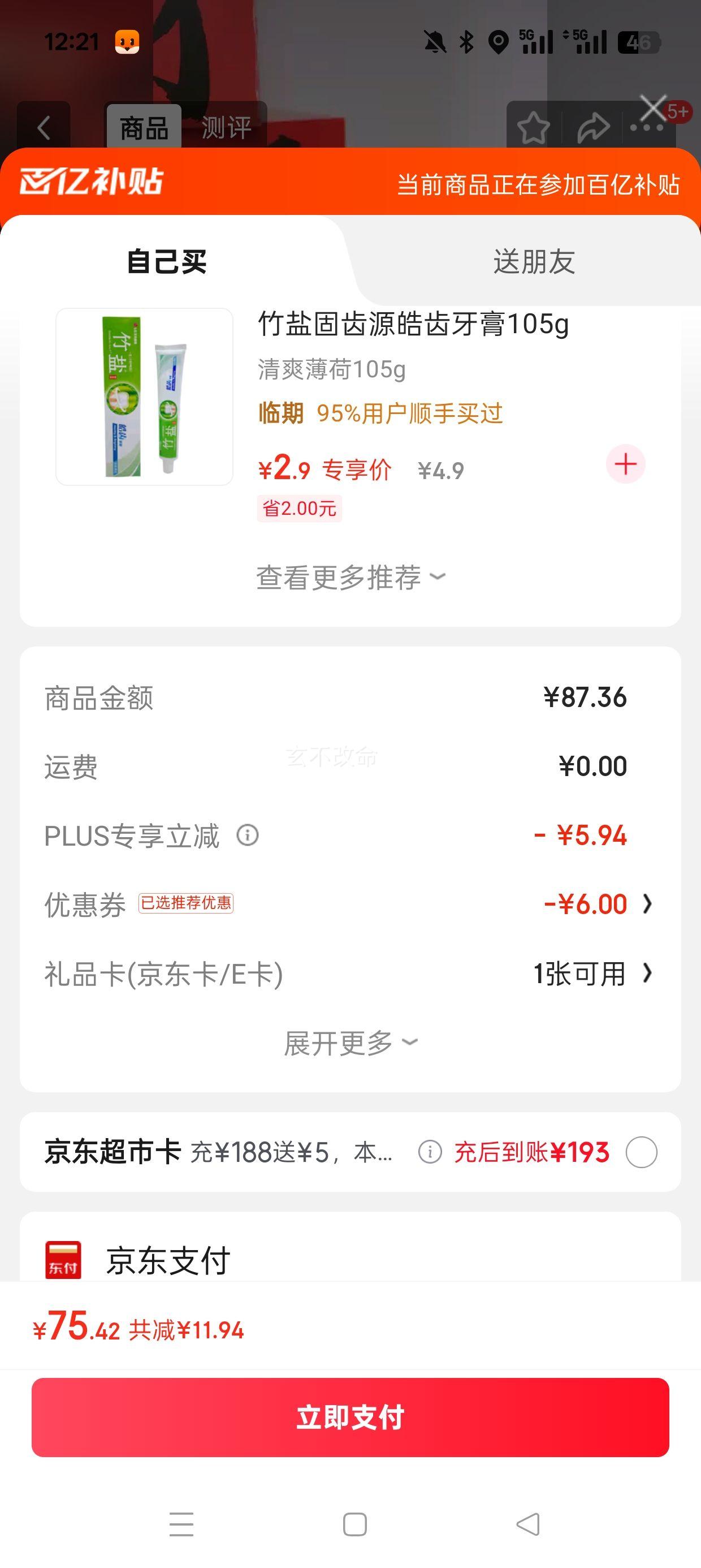This screenshot has width=701, height=1568.
Task: Choose 京东支付 payment method
Action: pyautogui.click(x=168, y=1259)
